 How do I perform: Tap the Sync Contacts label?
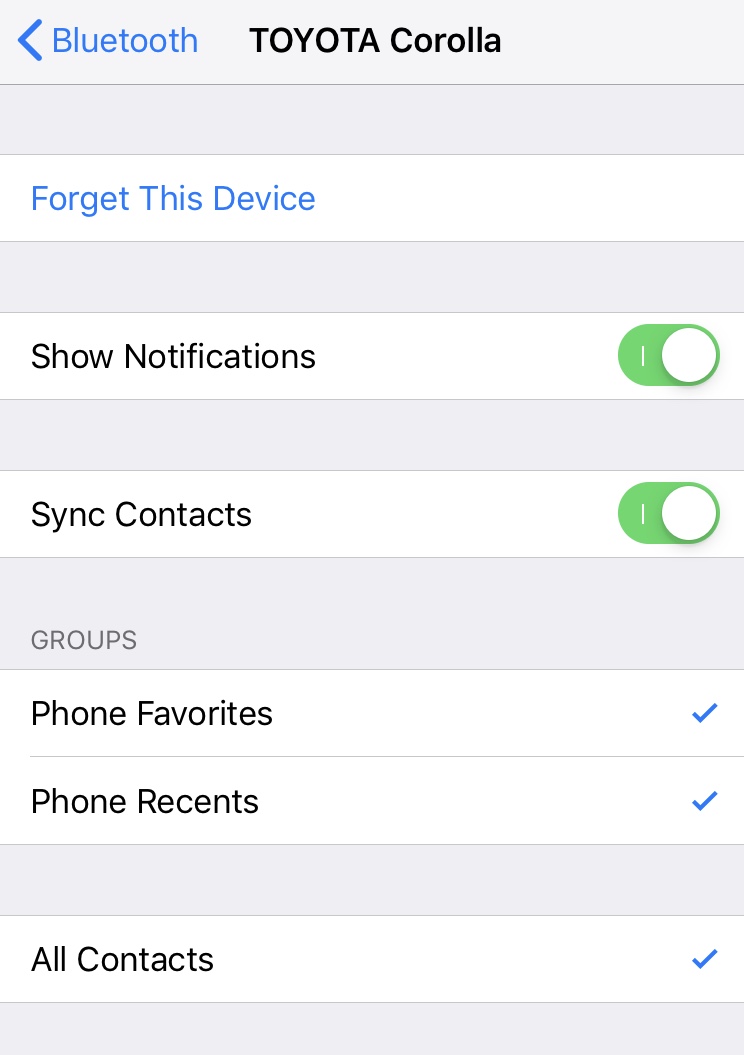(141, 514)
